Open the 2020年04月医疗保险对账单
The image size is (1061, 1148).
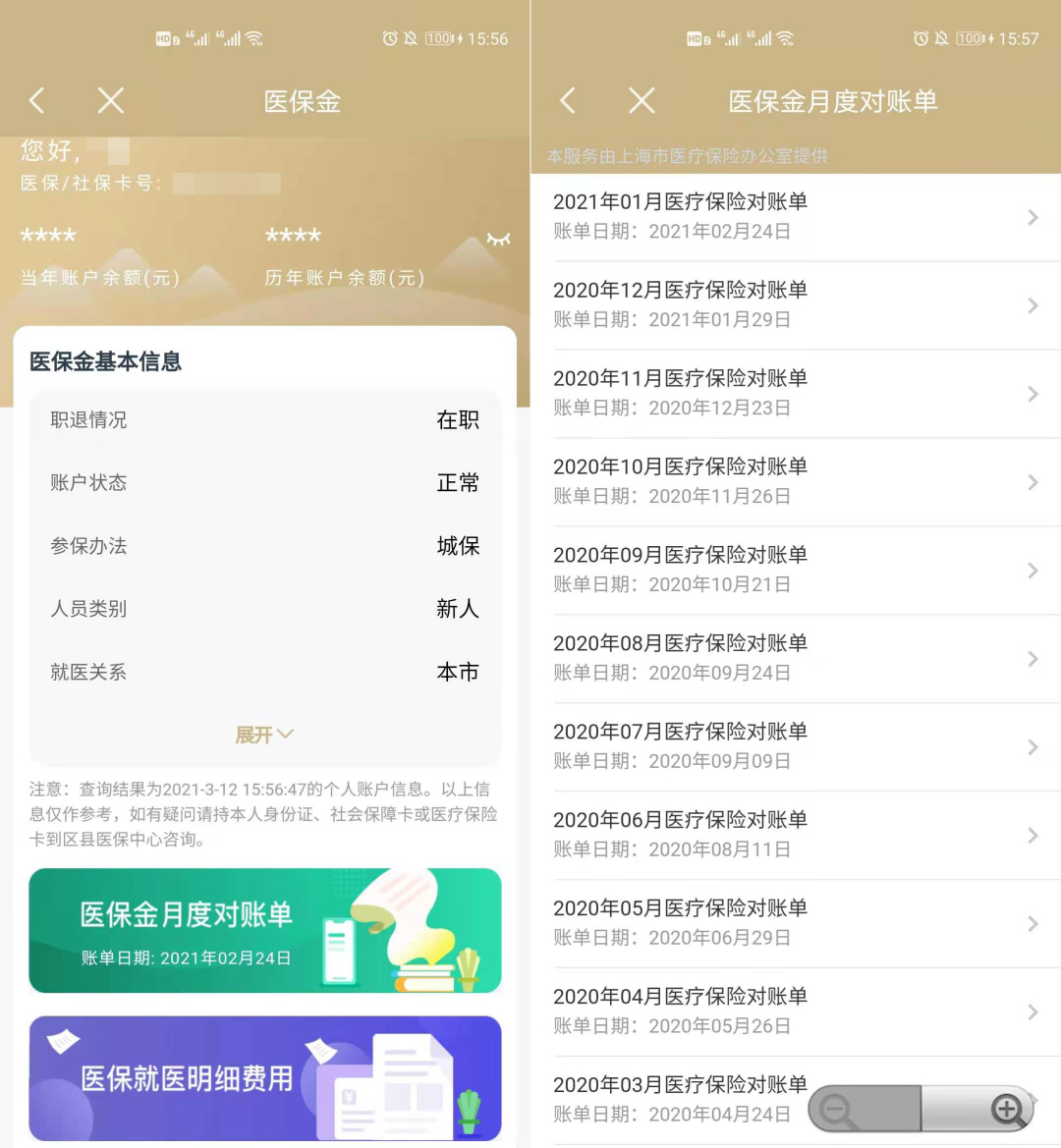point(796,1012)
